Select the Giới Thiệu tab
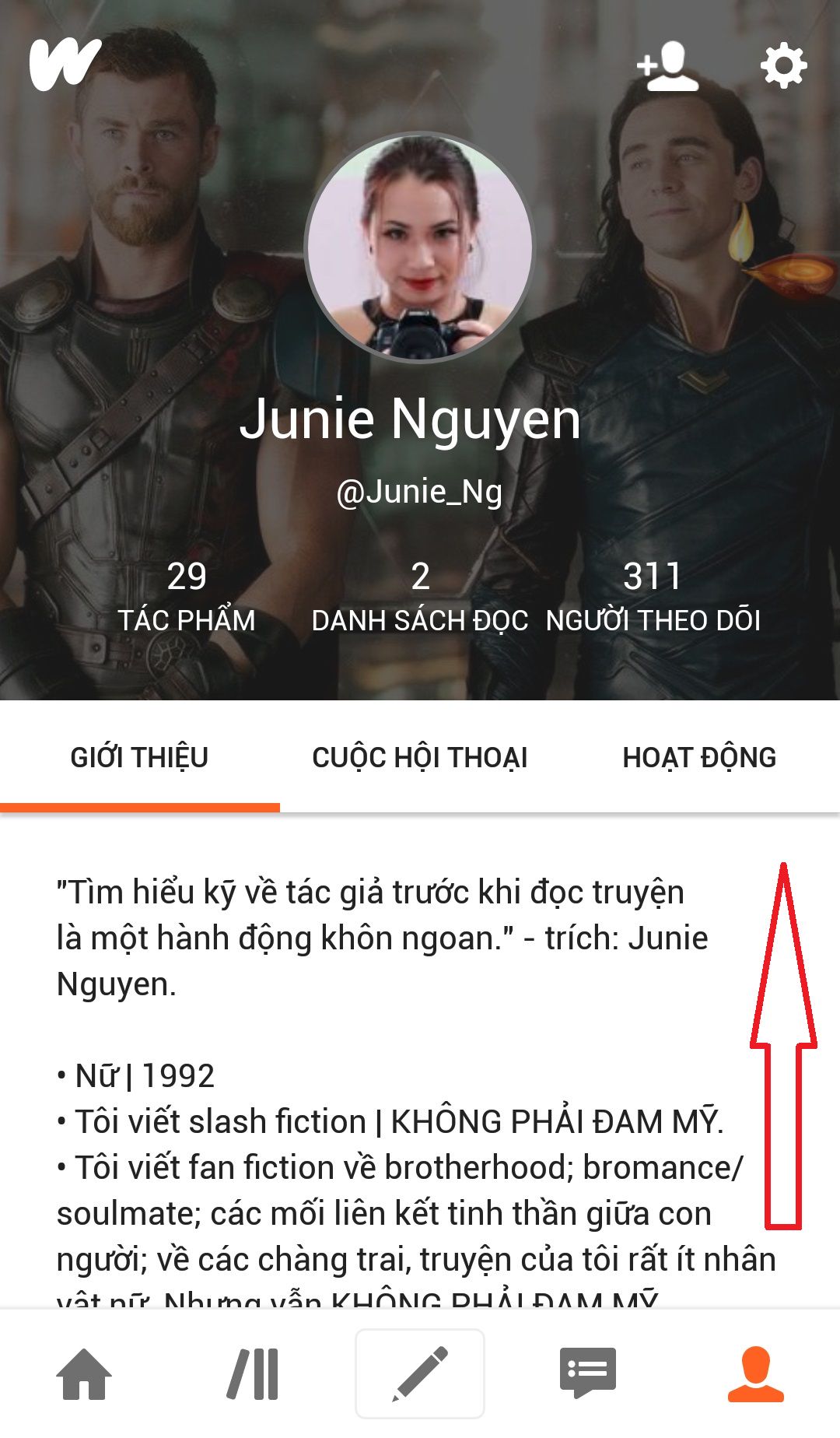This screenshot has width=840, height=1438. 140,757
